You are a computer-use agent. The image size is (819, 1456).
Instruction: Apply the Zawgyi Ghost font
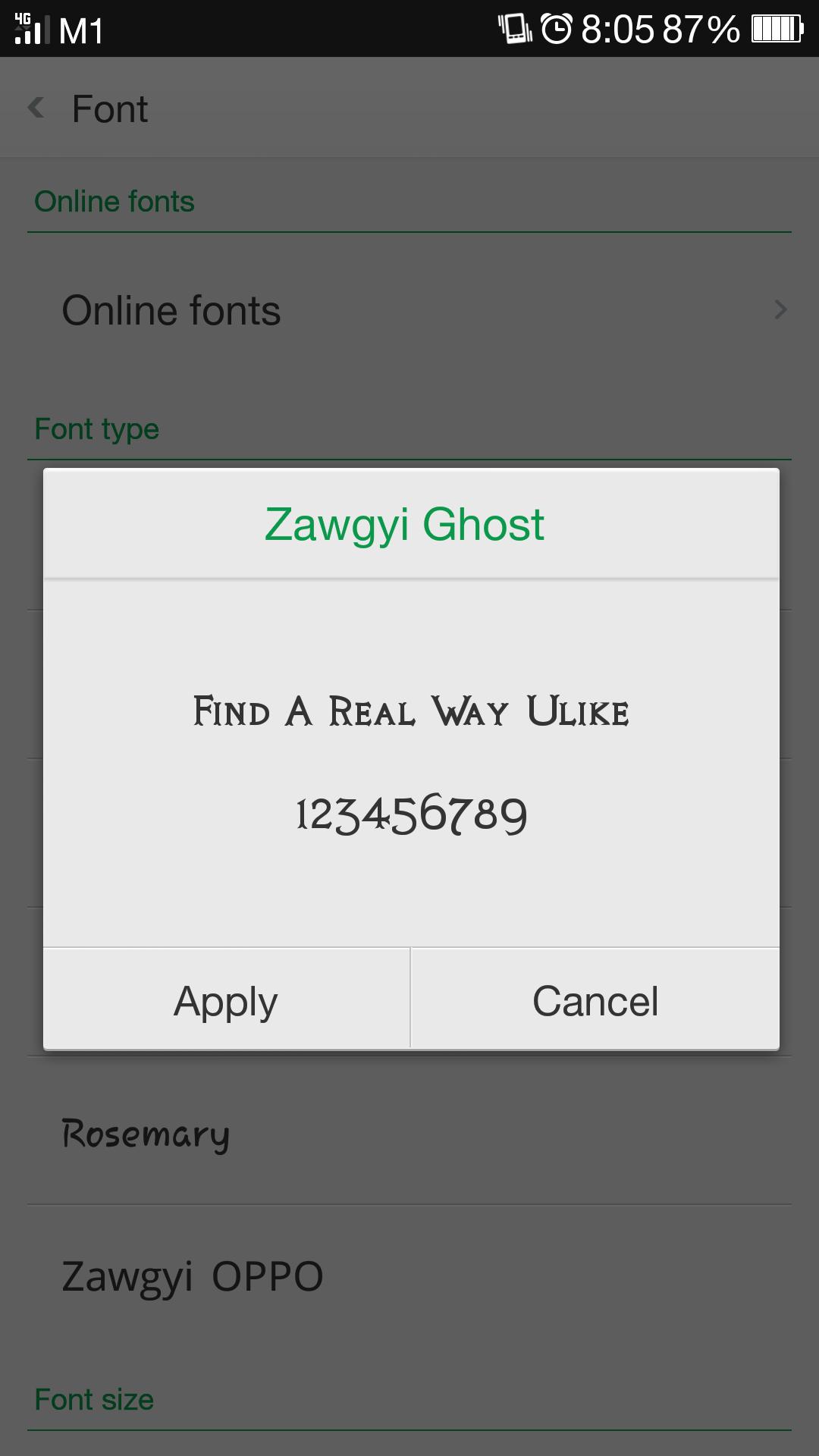pos(224,1000)
